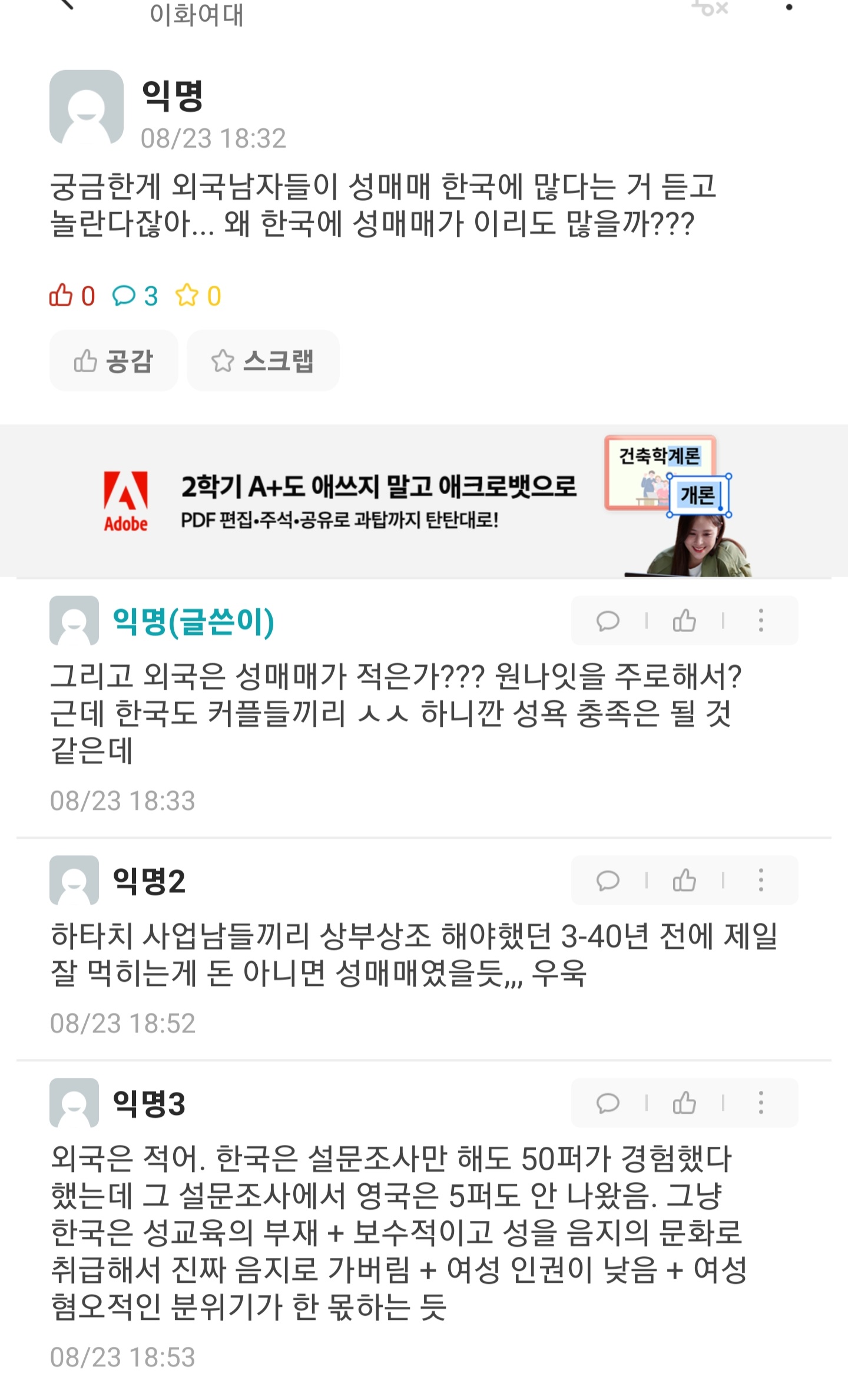This screenshot has width=848, height=1400.
Task: Open more options on 익명2's comment
Action: coord(761,881)
